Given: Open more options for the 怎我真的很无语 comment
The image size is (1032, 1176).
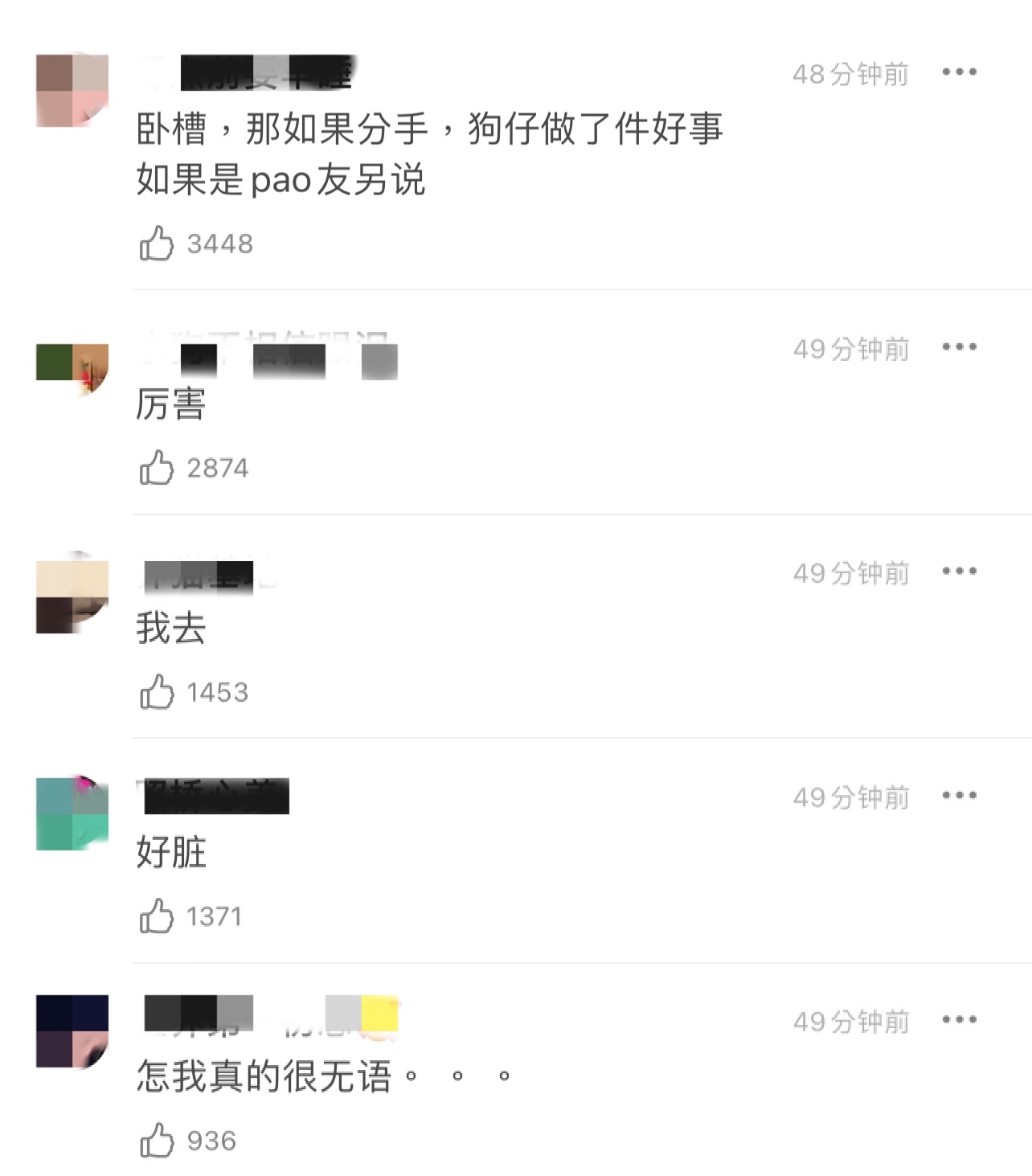Looking at the screenshot, I should (x=959, y=1020).
